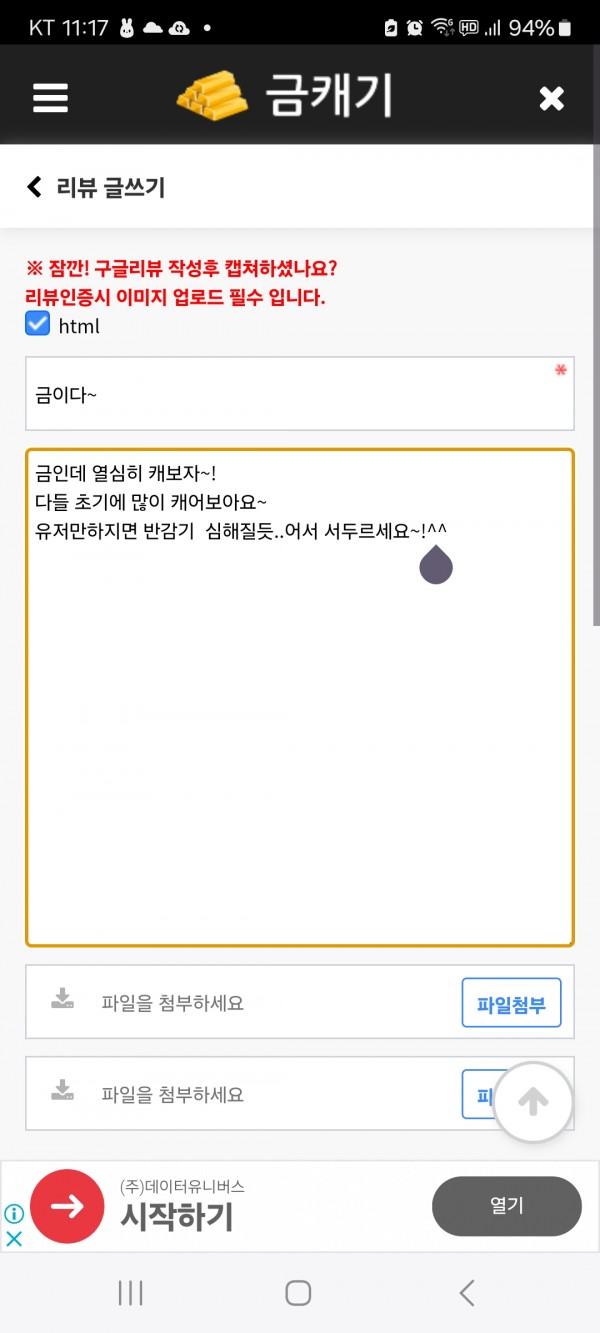Open the recent apps view
This screenshot has height=1333, width=600.
tap(131, 1293)
